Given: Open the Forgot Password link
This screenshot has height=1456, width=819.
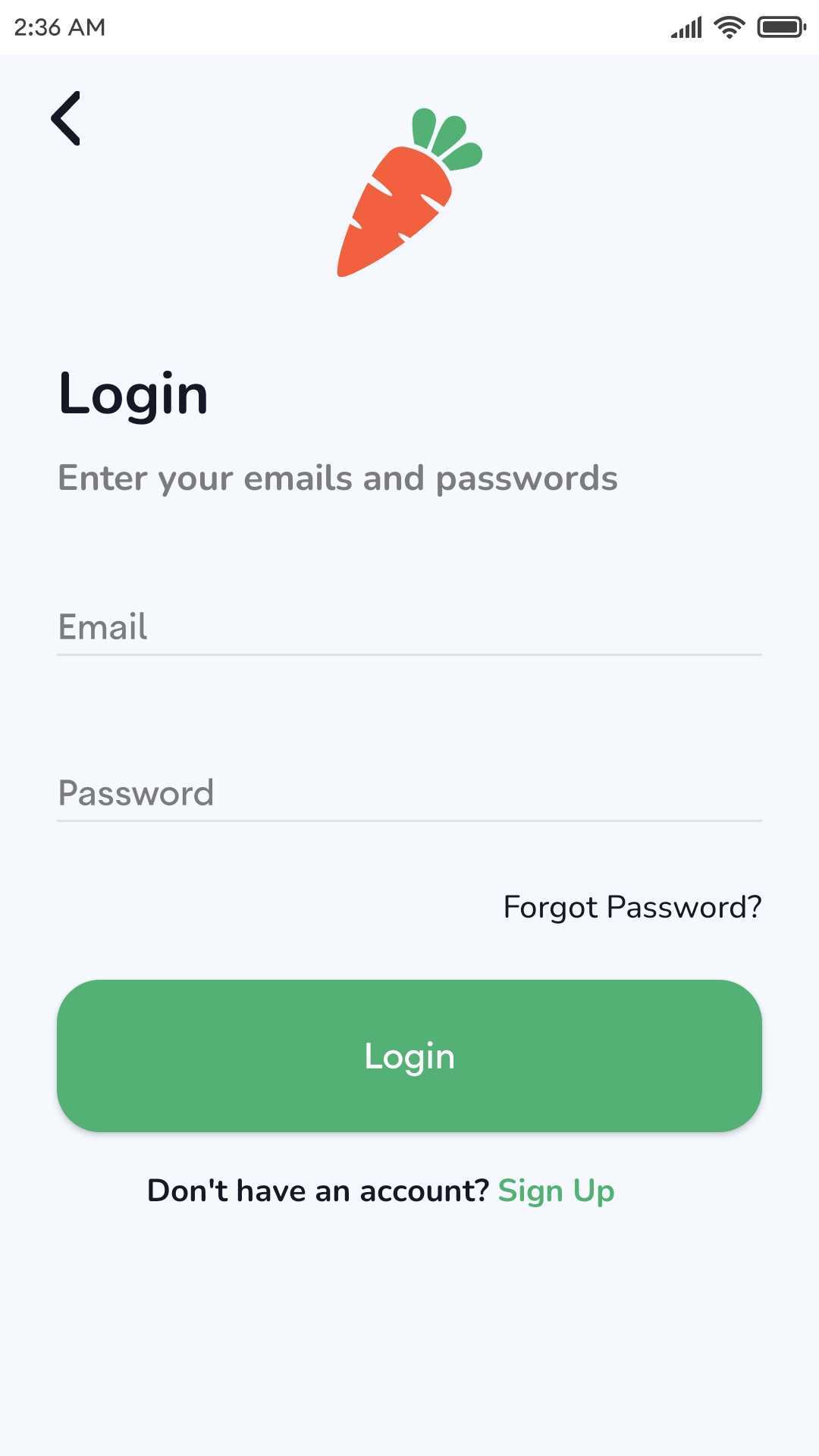Looking at the screenshot, I should tap(632, 907).
